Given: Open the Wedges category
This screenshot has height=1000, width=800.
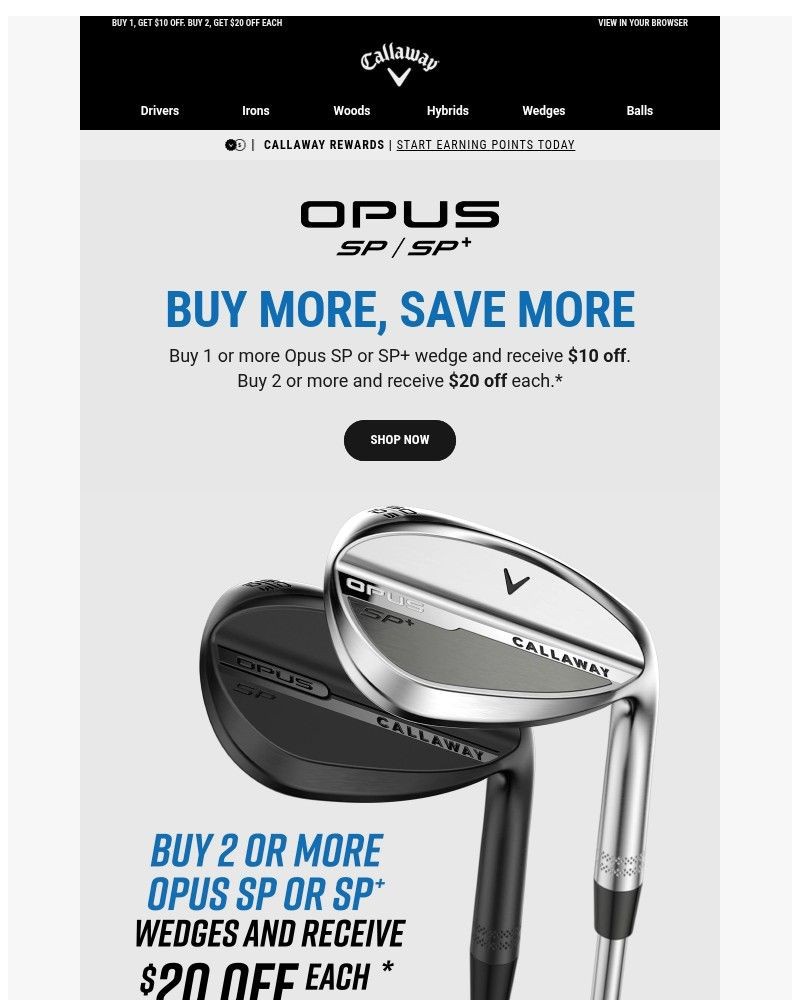Looking at the screenshot, I should click(543, 111).
